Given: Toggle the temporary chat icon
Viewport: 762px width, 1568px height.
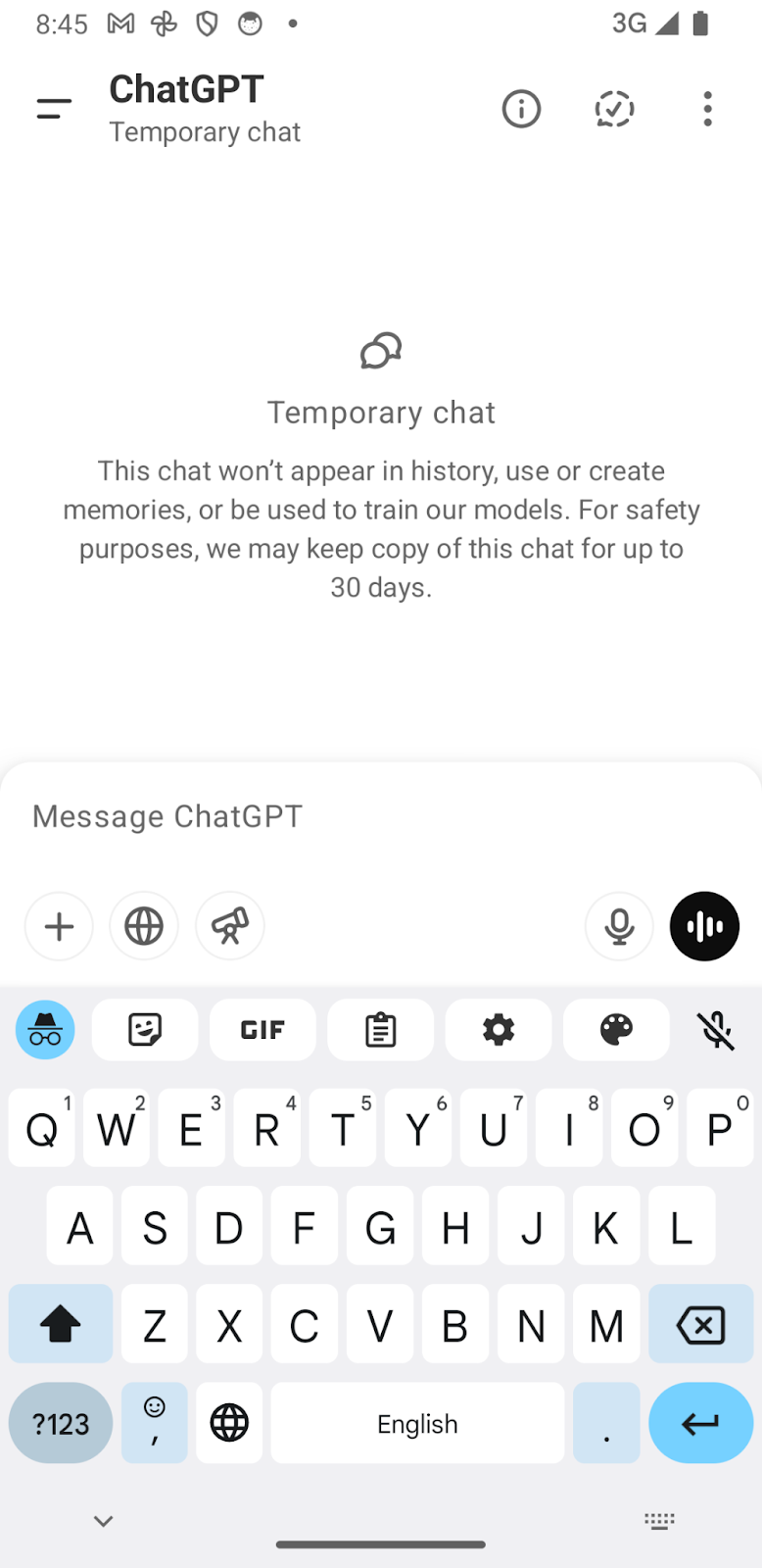Looking at the screenshot, I should tap(614, 109).
